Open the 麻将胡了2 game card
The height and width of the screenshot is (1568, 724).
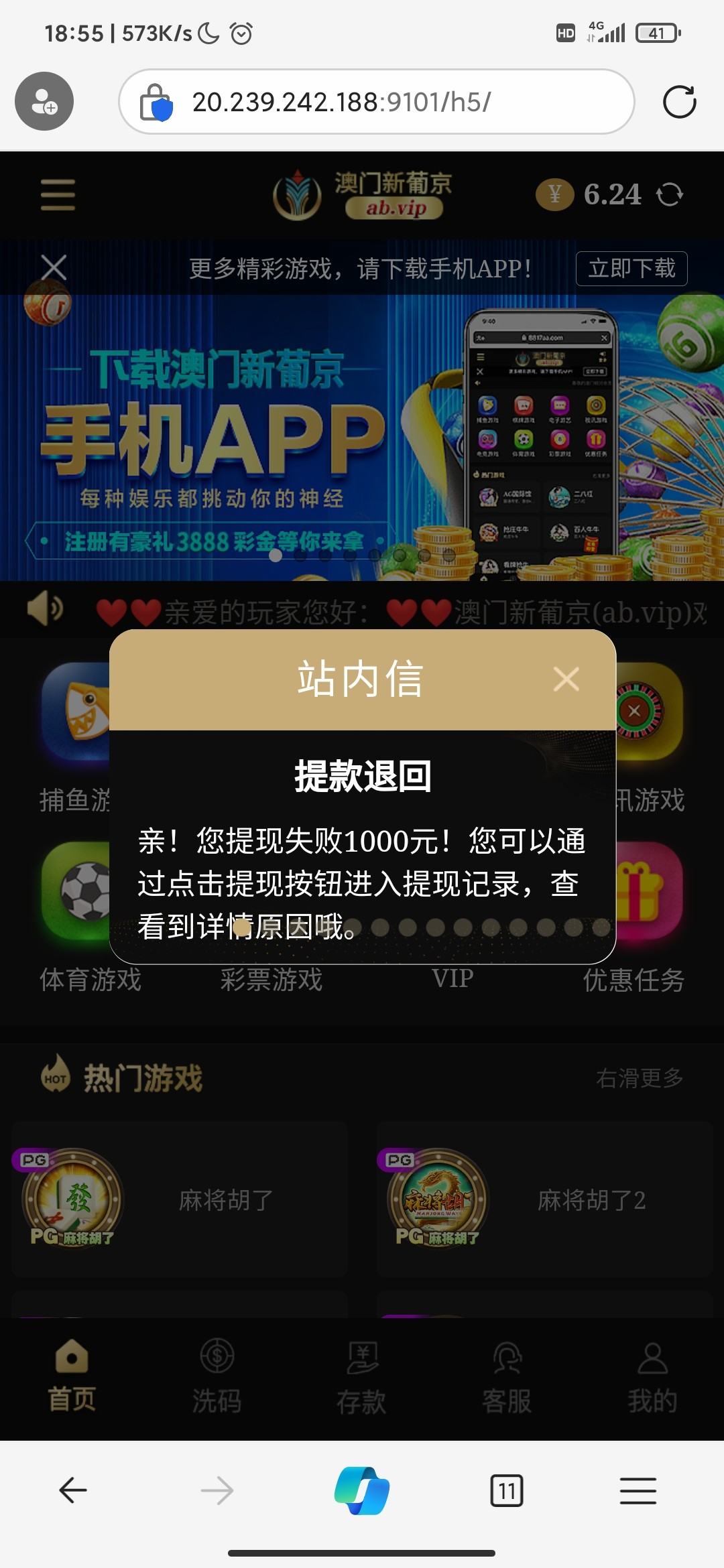tap(544, 1199)
